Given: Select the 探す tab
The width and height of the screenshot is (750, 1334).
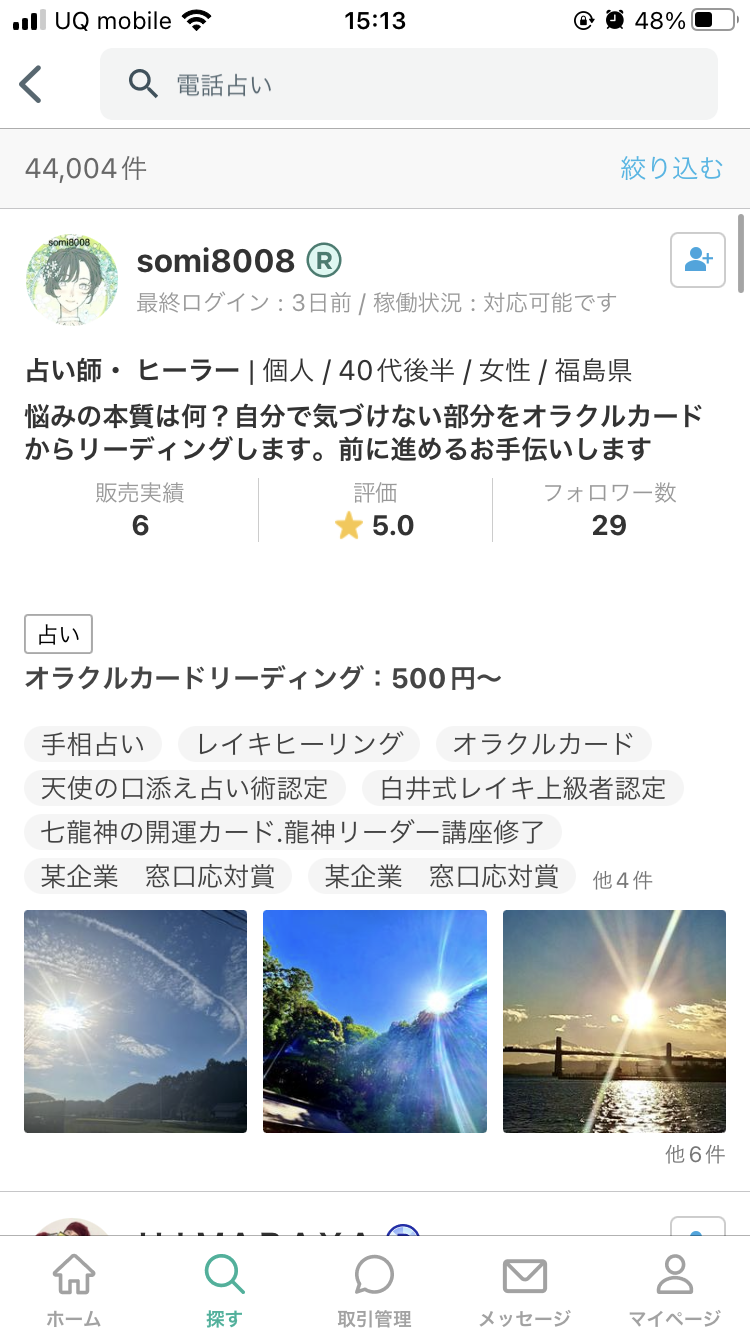Looking at the screenshot, I should [x=224, y=1290].
